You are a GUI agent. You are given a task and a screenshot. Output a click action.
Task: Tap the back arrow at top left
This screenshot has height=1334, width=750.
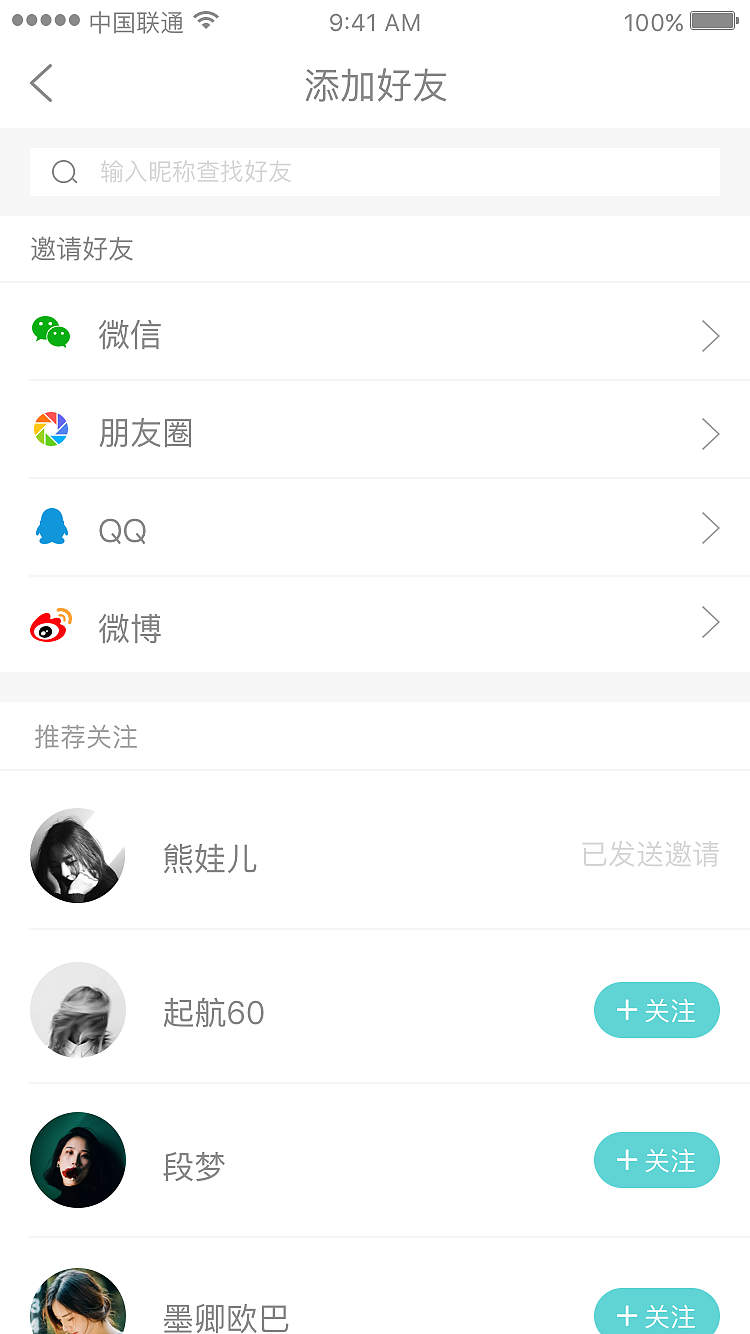[x=40, y=84]
